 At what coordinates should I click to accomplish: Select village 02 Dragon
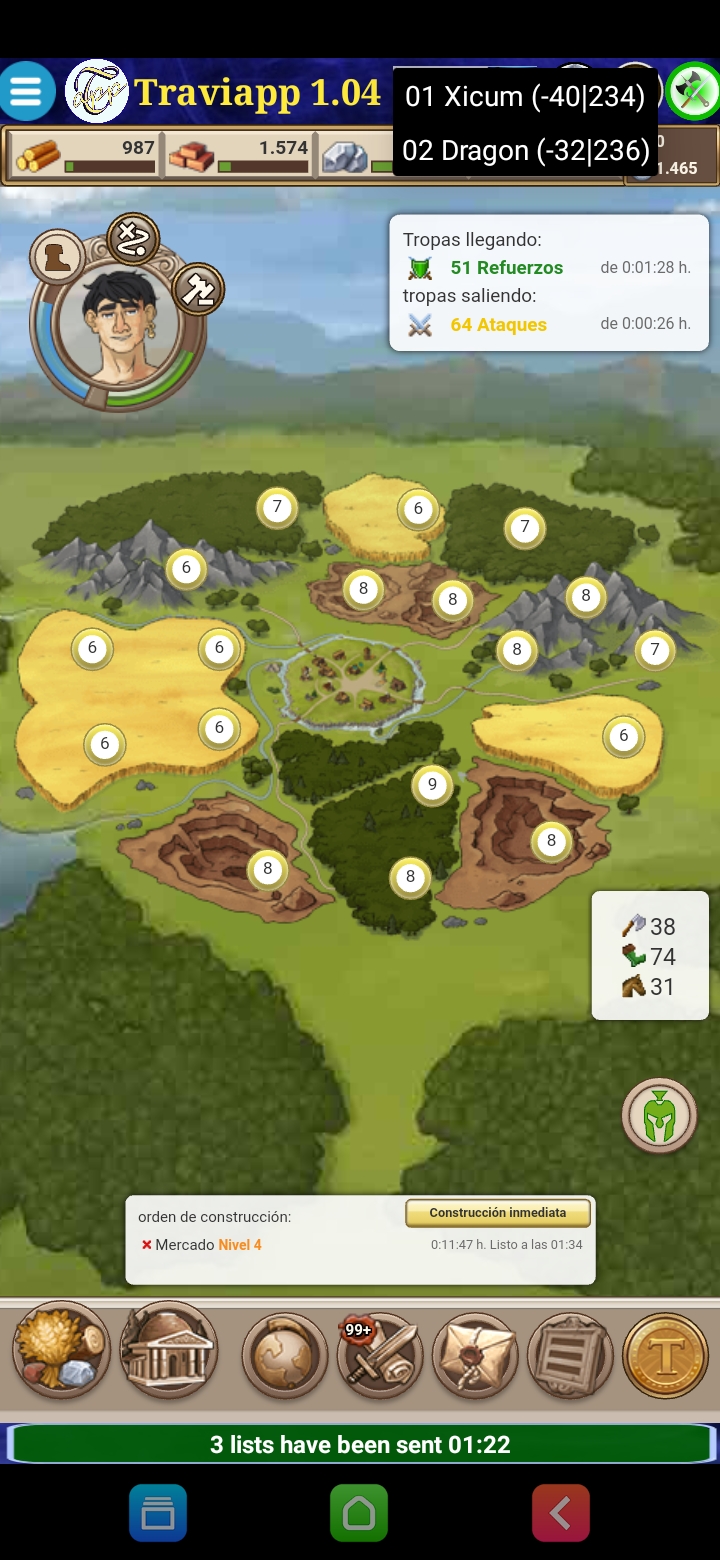(525, 150)
